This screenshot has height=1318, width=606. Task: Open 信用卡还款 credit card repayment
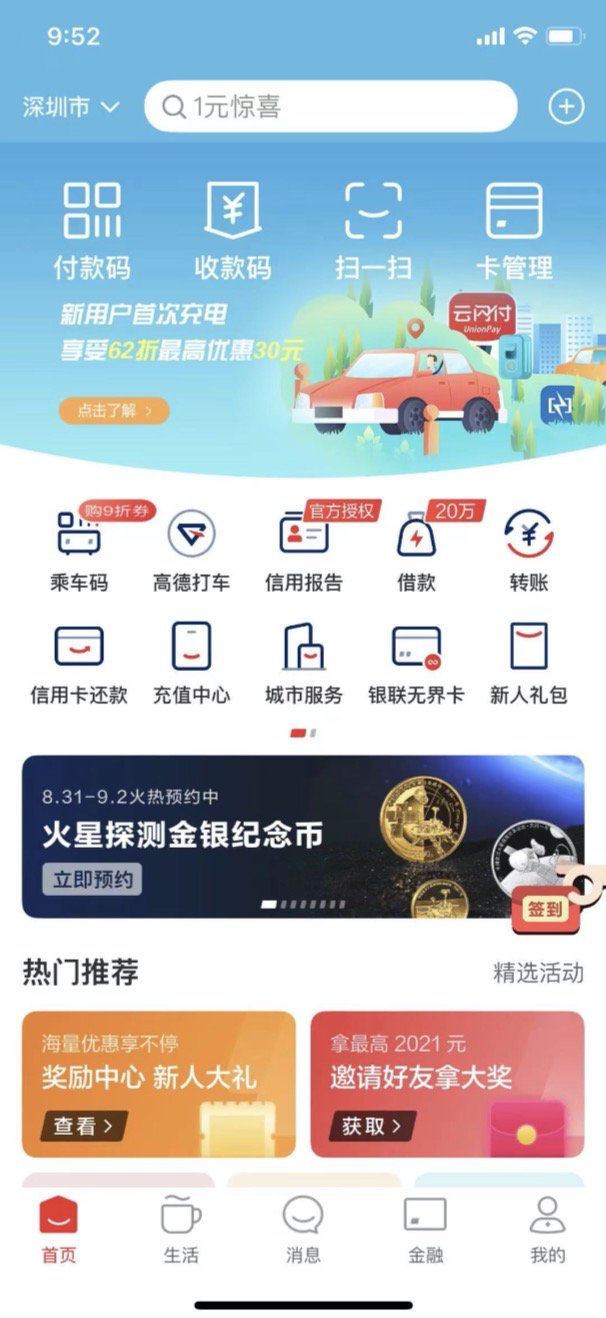pyautogui.click(x=79, y=662)
